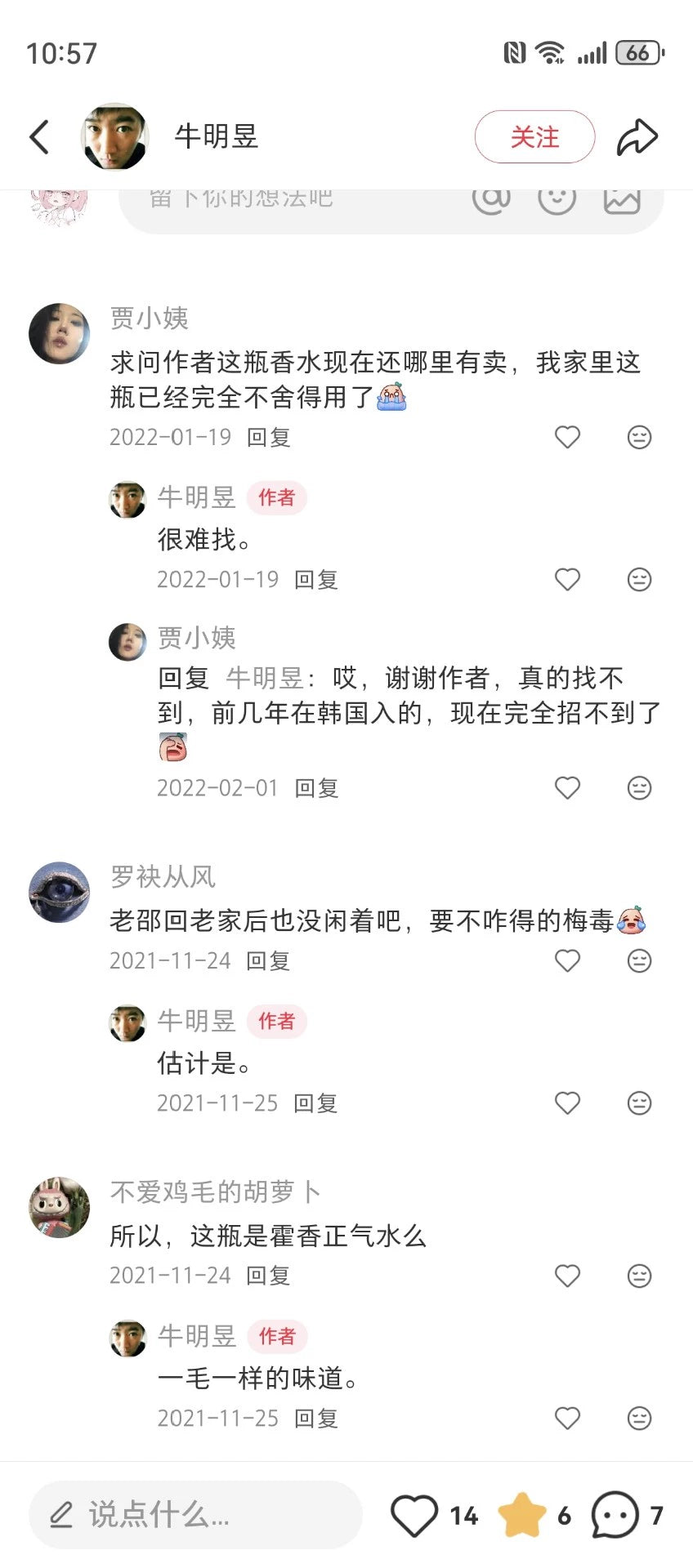This screenshot has width=693, height=1568.
Task: Dislike the author's 一毛一样的味道。 reply
Action: coord(639,1418)
